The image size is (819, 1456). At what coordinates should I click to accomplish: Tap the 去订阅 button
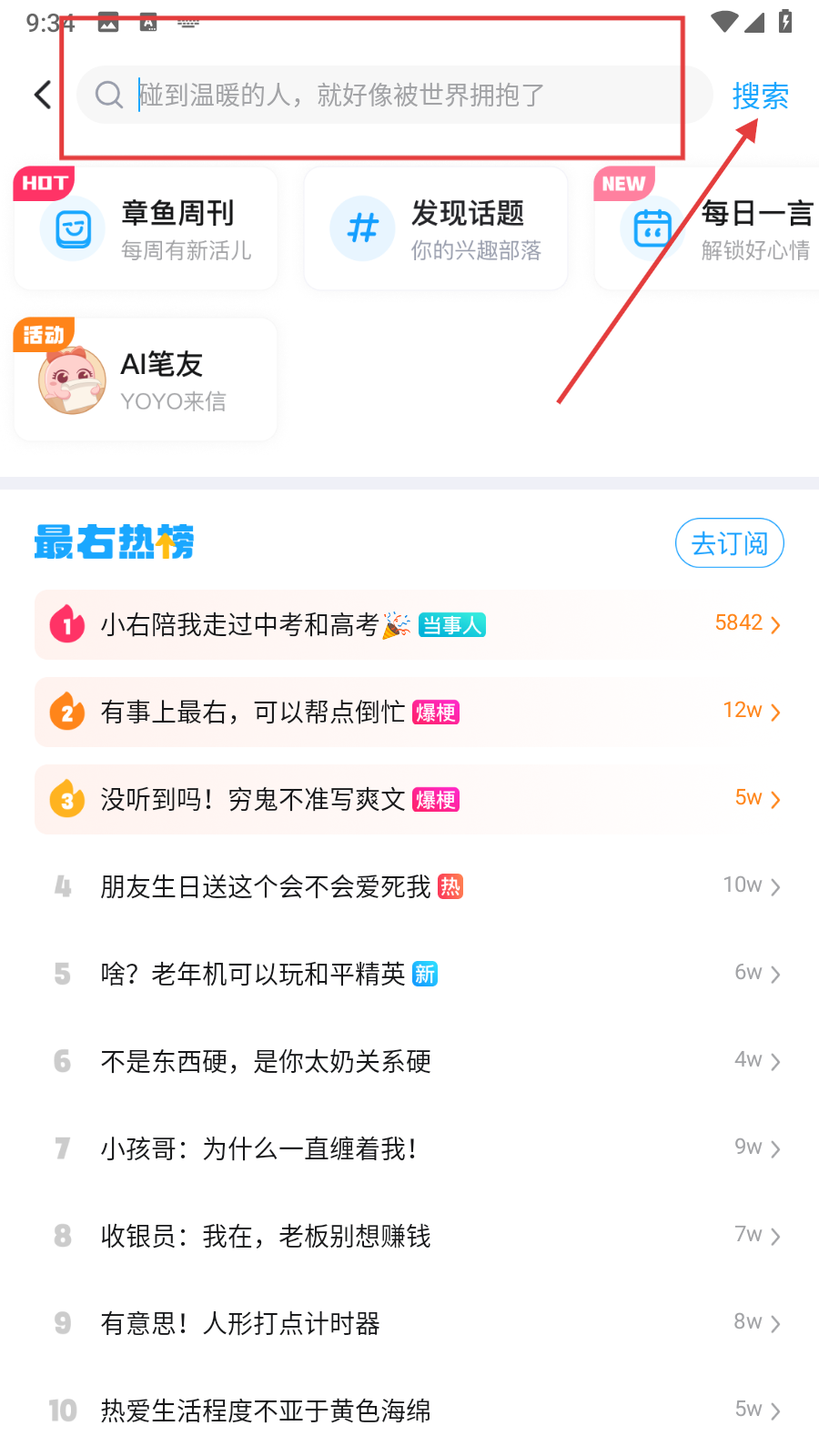tap(729, 543)
